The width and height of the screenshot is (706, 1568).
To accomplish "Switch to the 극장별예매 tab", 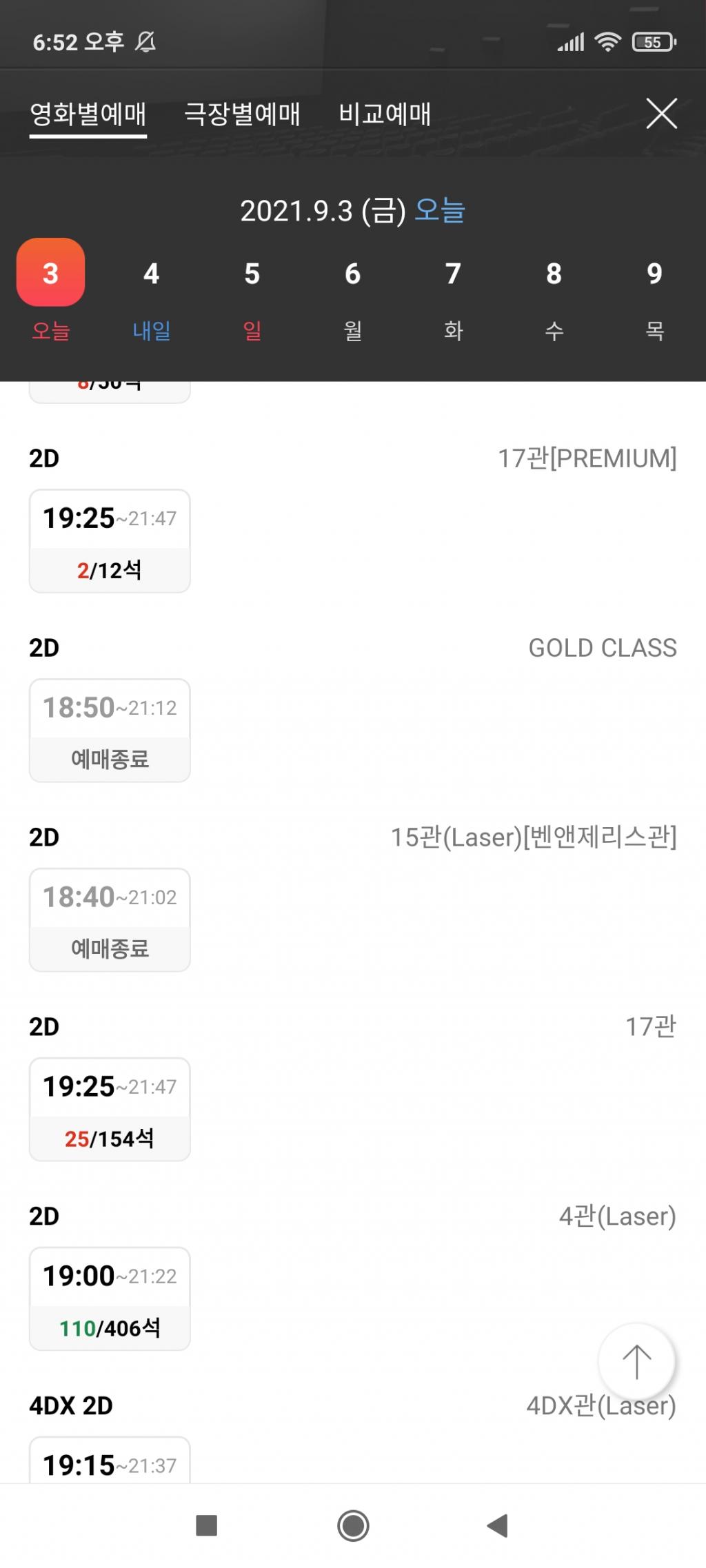I will click(x=242, y=114).
